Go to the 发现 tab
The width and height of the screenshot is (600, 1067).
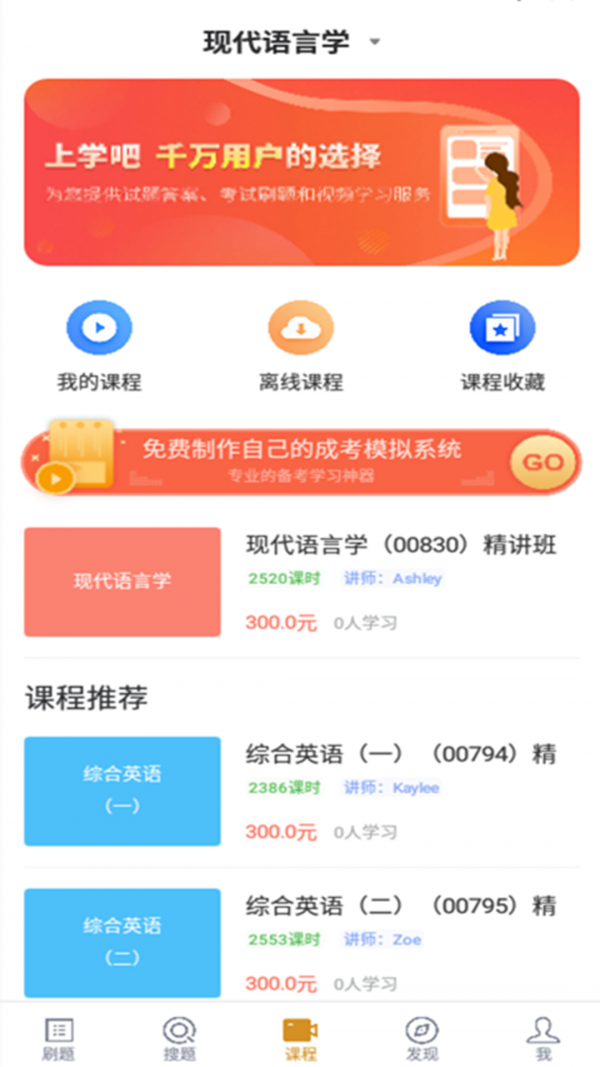(x=421, y=1038)
